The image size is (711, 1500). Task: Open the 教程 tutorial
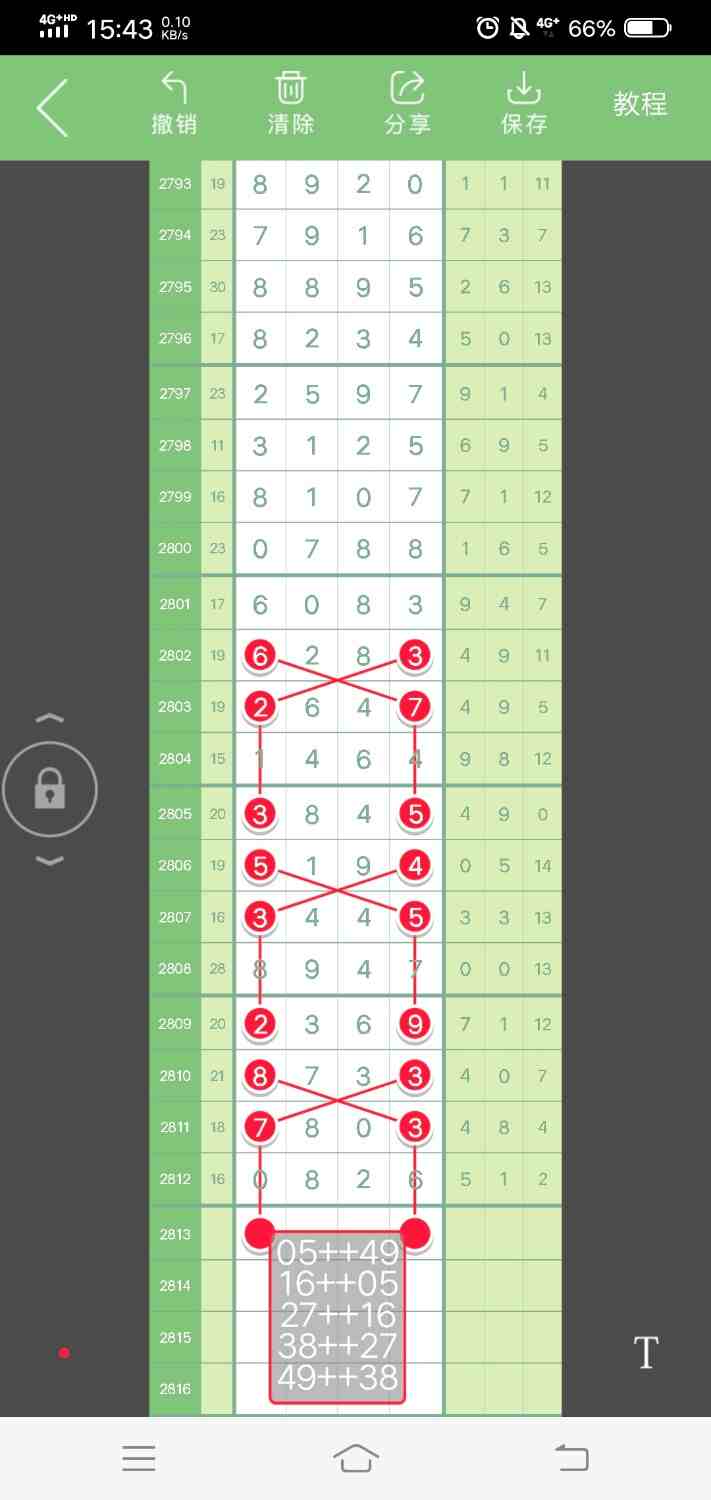pyautogui.click(x=640, y=104)
